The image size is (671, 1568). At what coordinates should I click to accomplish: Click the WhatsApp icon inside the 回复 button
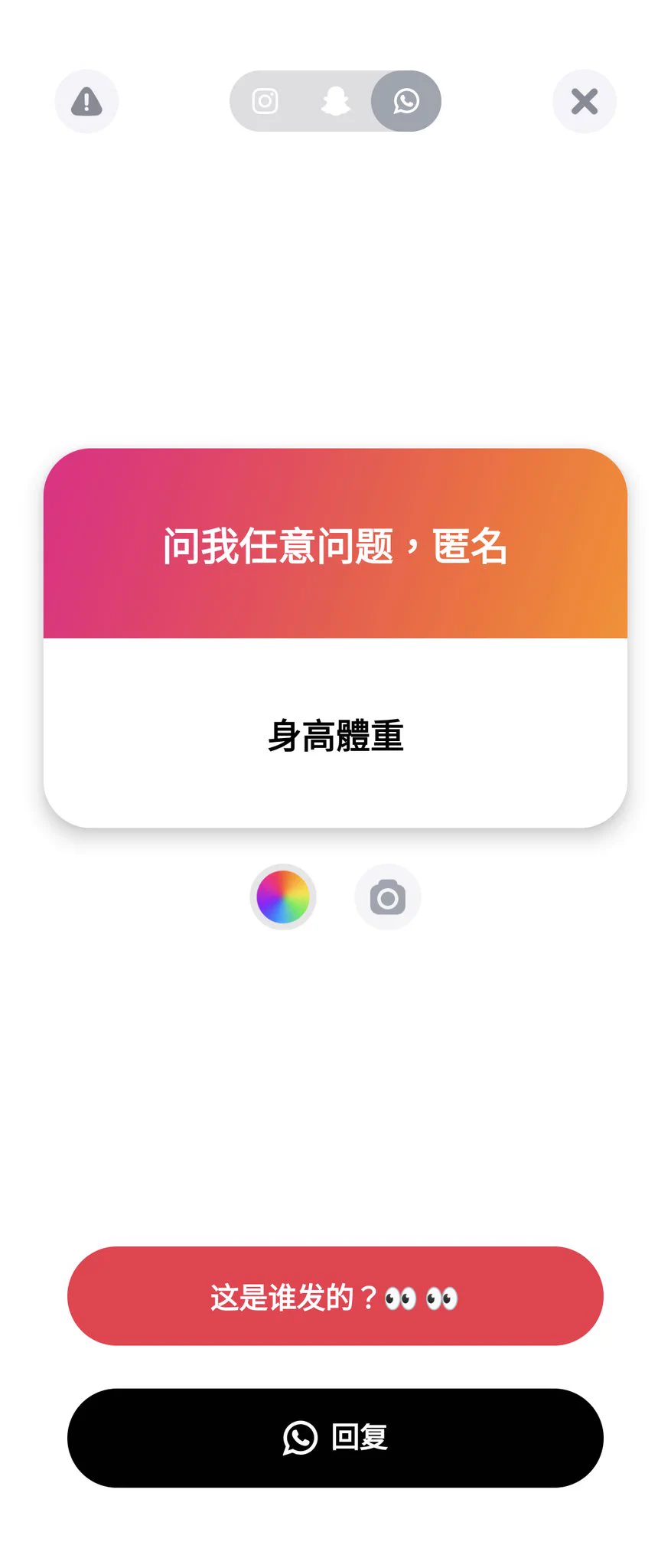299,1438
